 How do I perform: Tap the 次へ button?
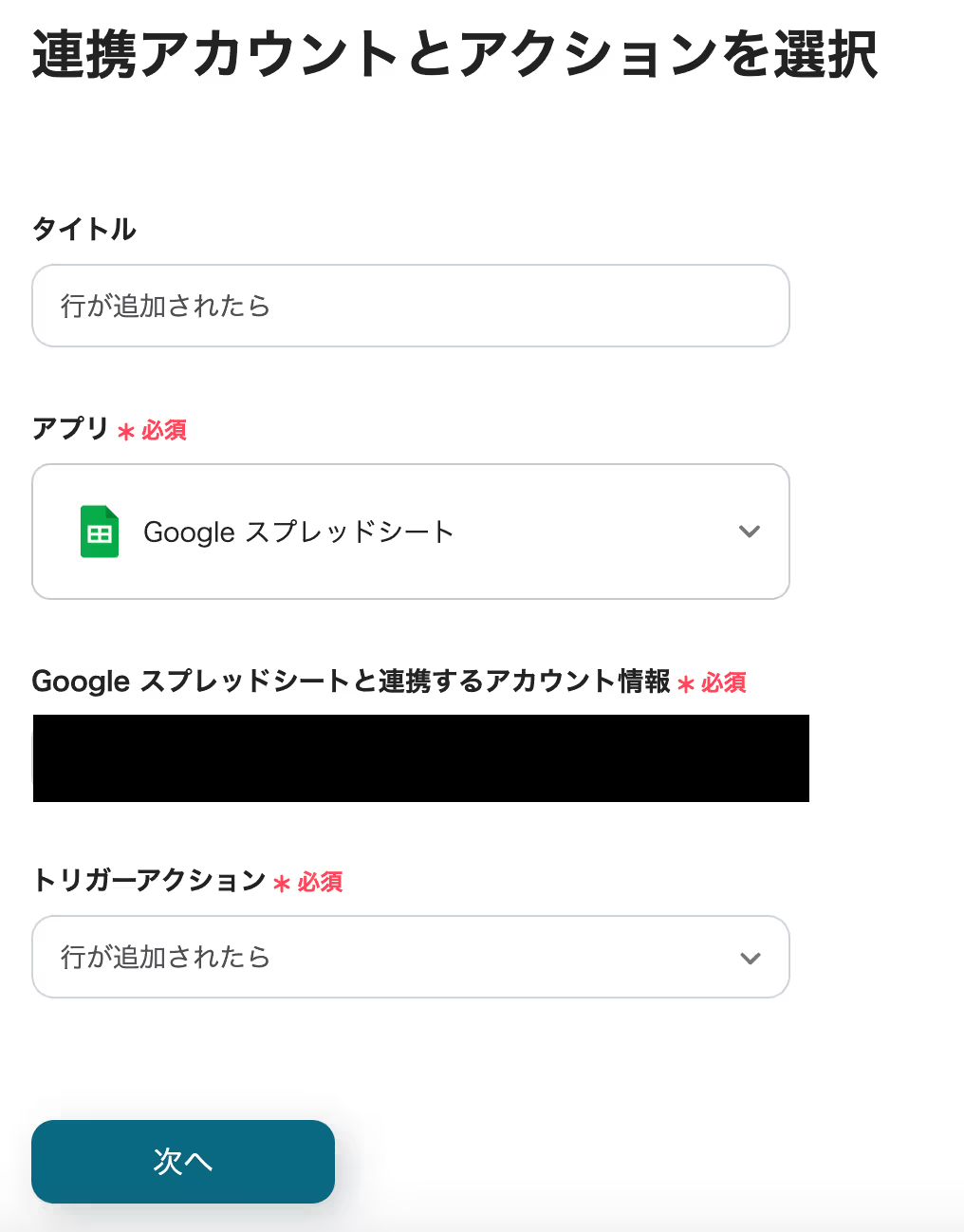(x=183, y=1161)
